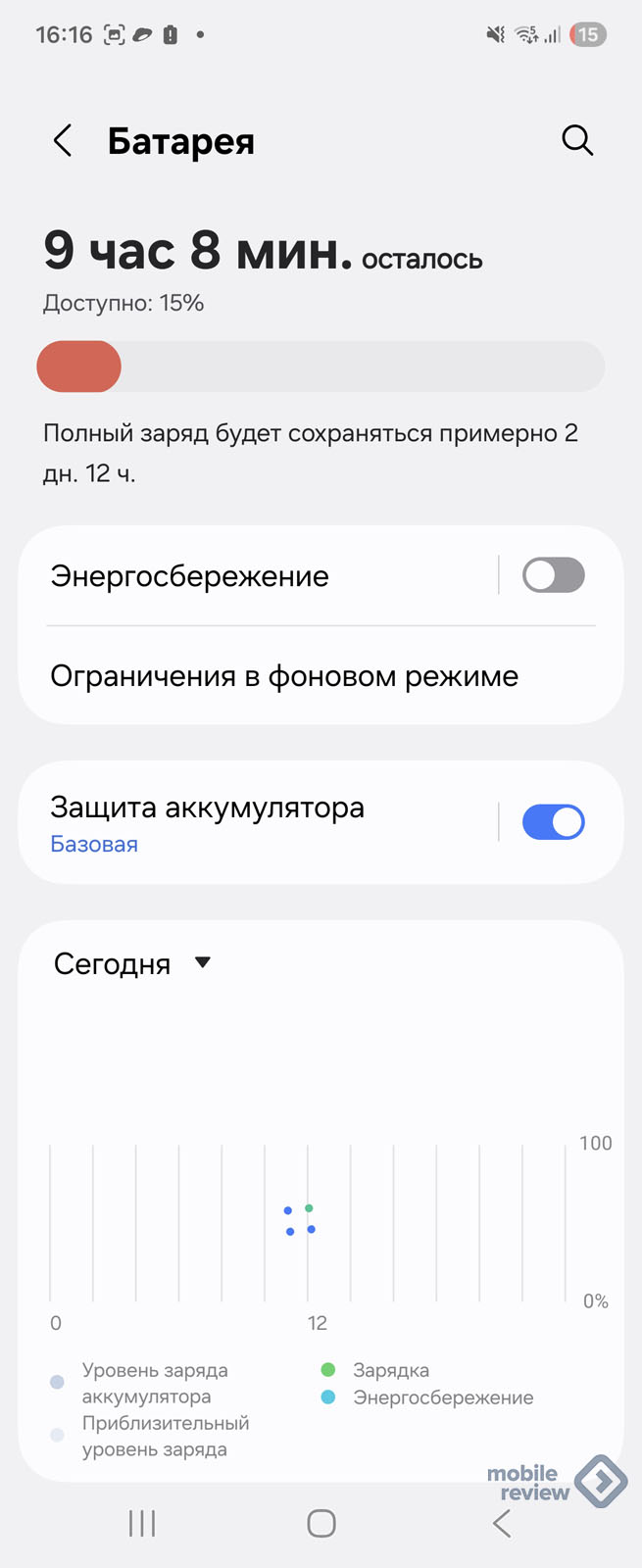The height and width of the screenshot is (1568, 642).
Task: Enable the Энергосбережение switch
Action: click(553, 575)
